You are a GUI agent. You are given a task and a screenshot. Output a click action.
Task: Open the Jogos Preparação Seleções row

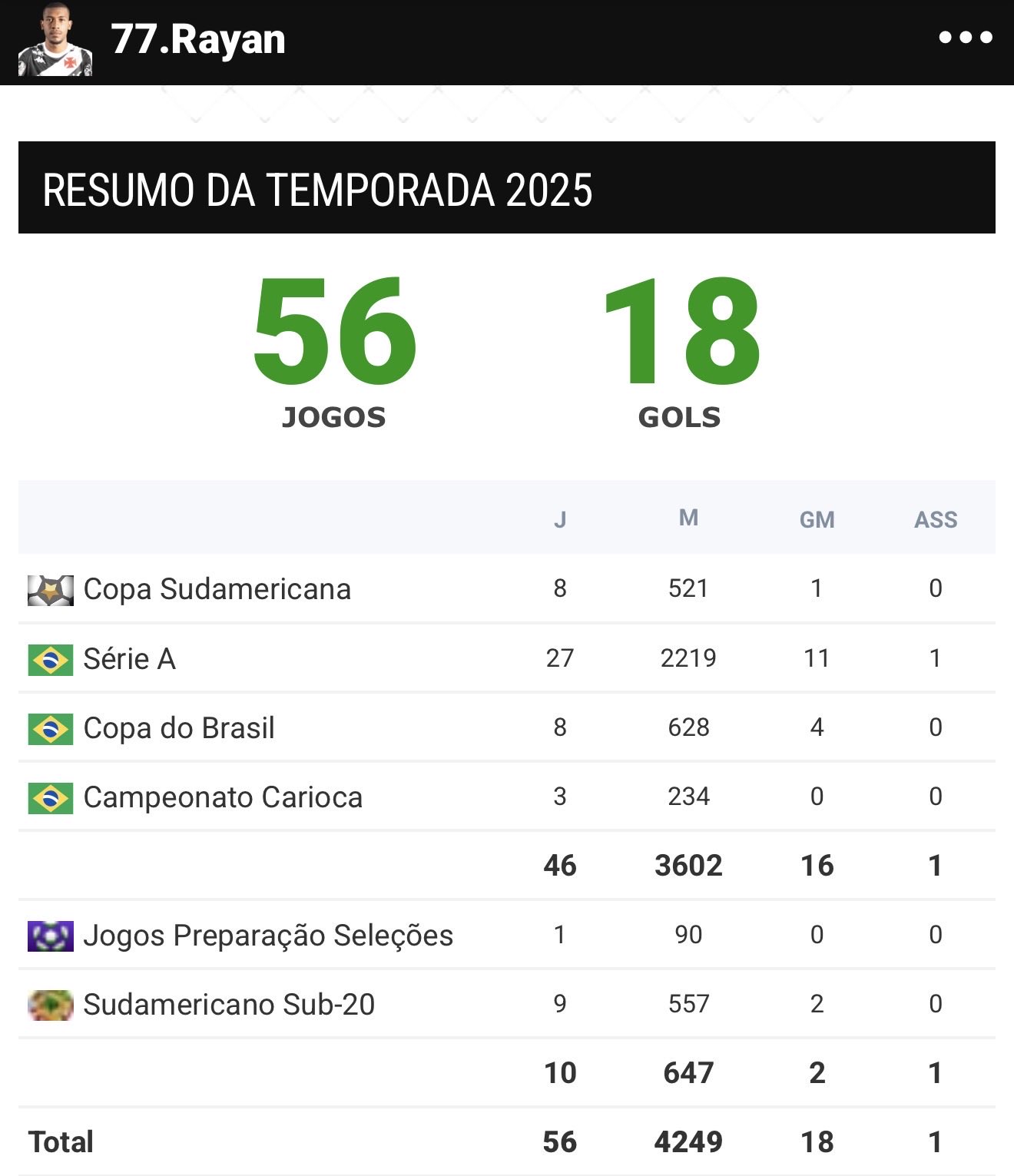267,936
